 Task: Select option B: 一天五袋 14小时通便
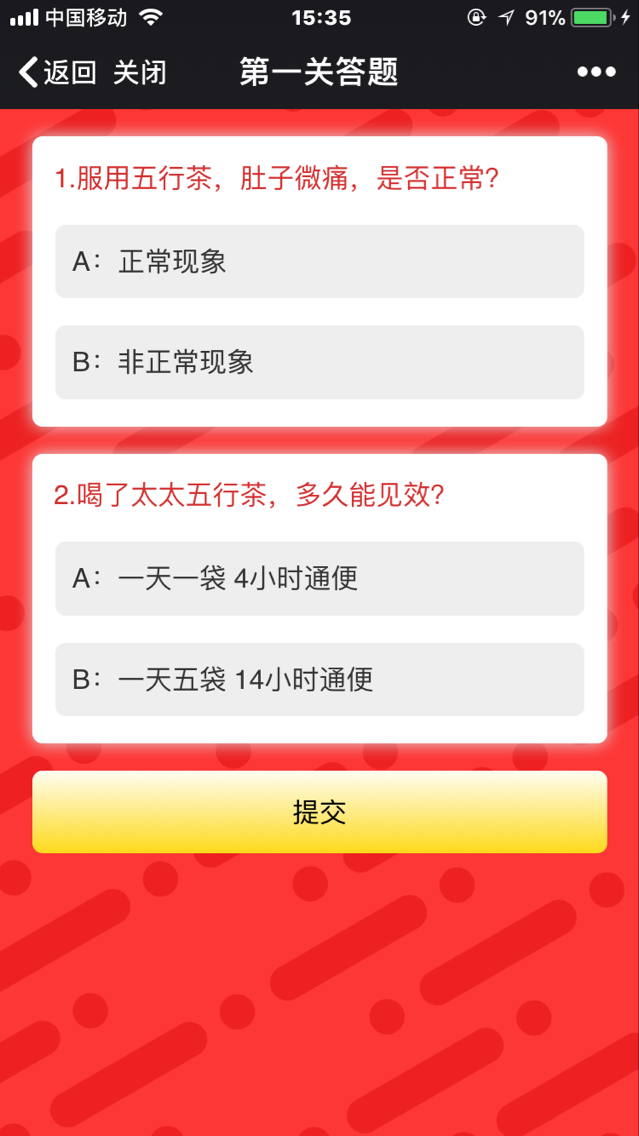point(319,679)
